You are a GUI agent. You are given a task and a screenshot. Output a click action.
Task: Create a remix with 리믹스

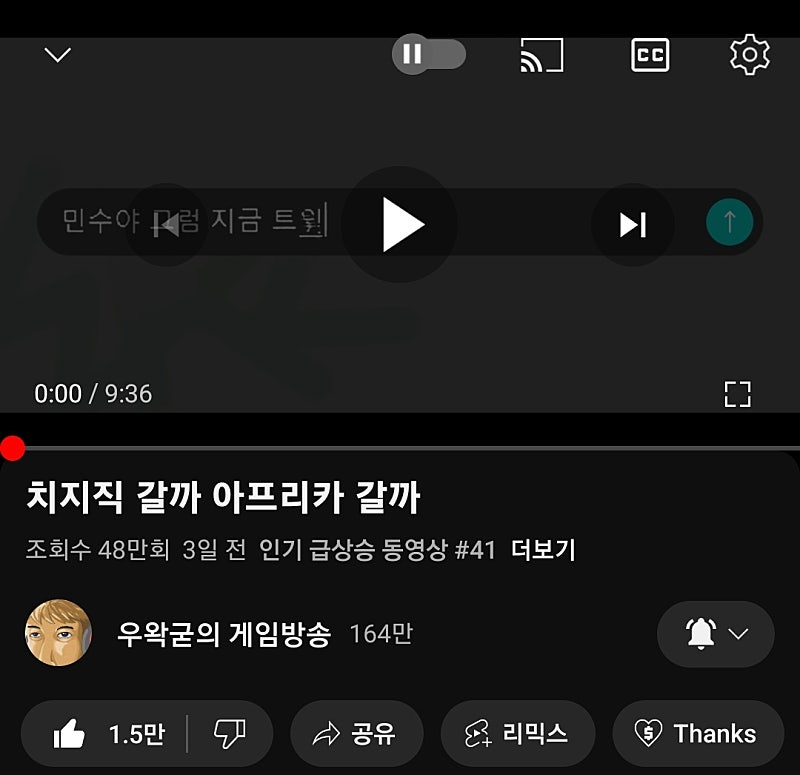point(517,734)
